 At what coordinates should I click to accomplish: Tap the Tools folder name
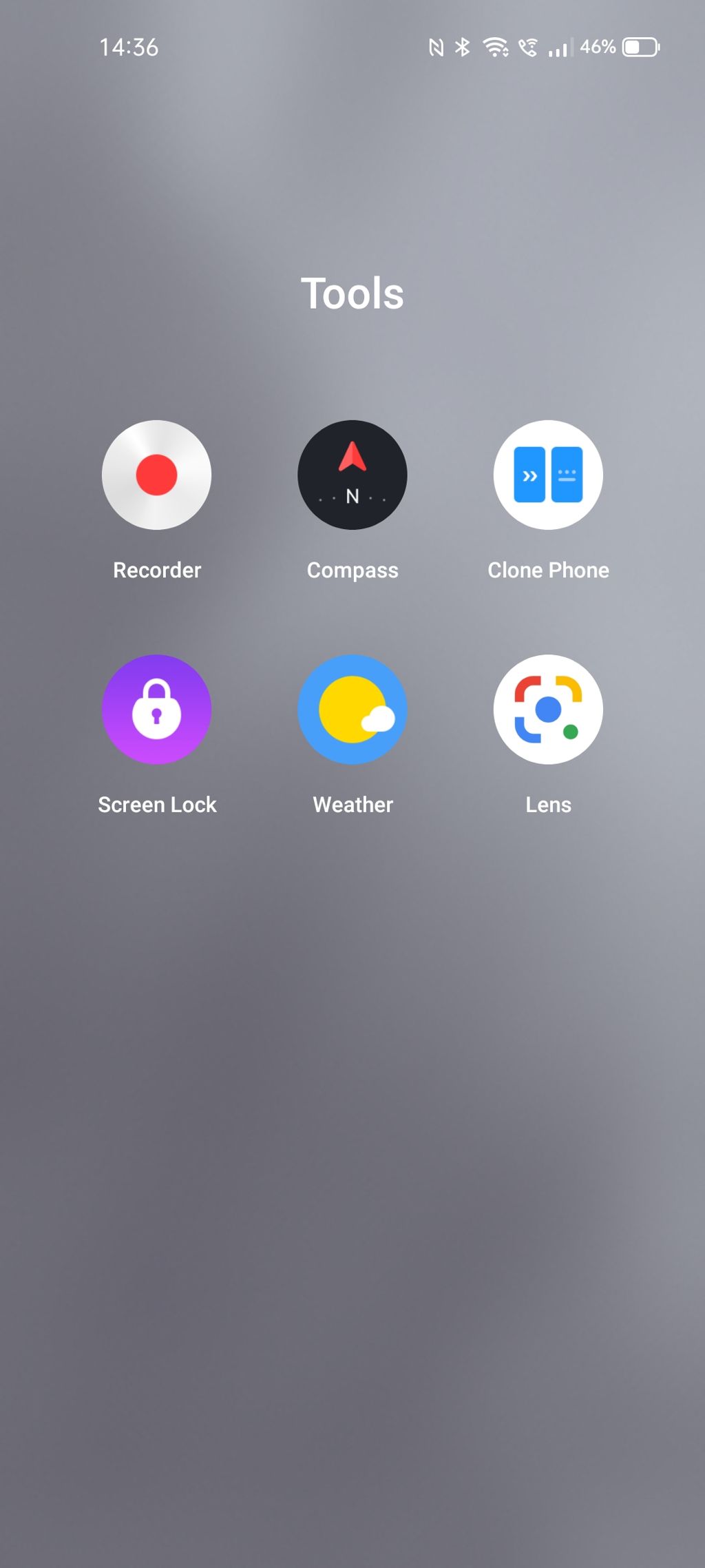[352, 293]
